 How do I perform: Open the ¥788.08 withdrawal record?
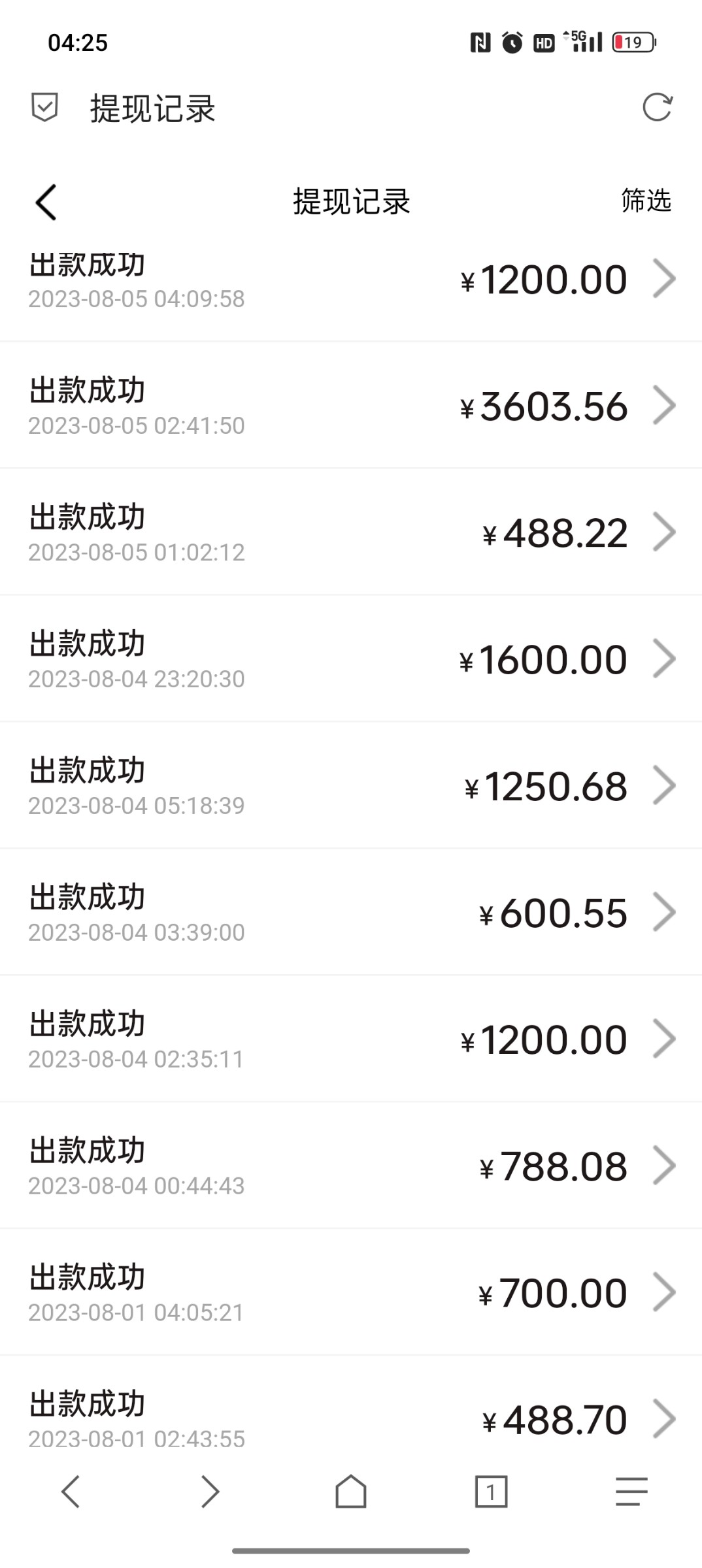[x=351, y=1166]
